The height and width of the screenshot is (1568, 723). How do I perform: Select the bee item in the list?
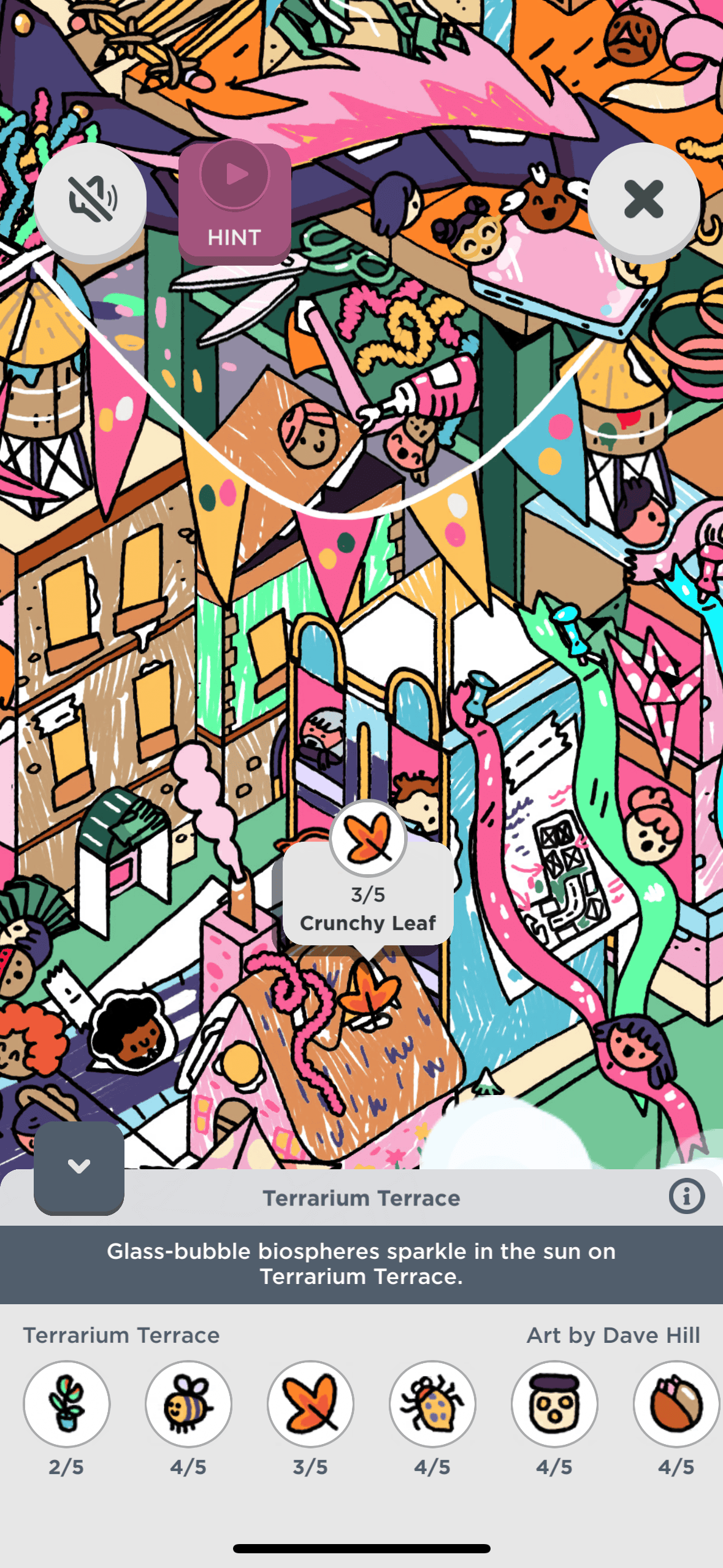[188, 1404]
